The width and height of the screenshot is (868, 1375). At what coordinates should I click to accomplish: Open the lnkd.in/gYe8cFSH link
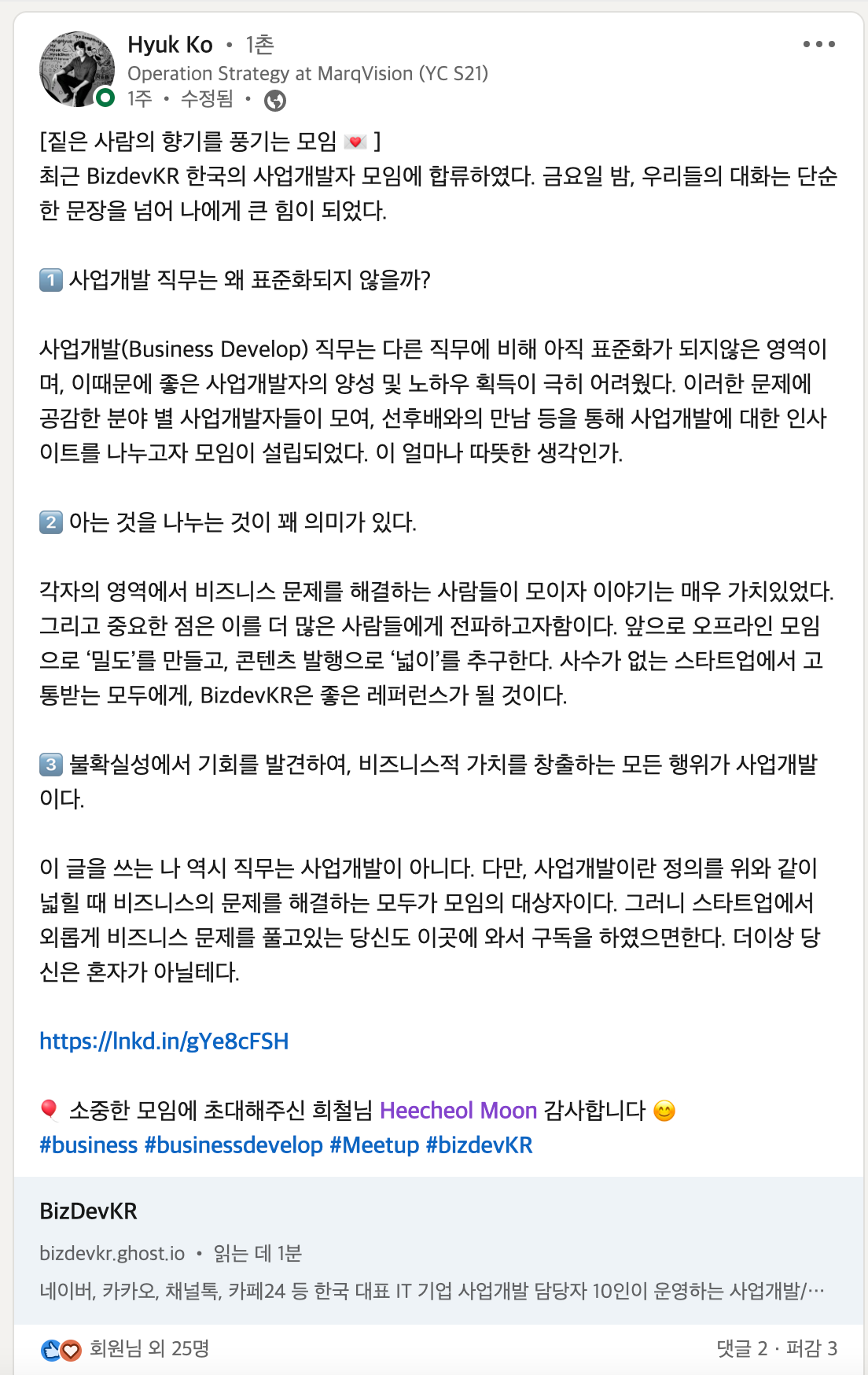click(164, 1041)
